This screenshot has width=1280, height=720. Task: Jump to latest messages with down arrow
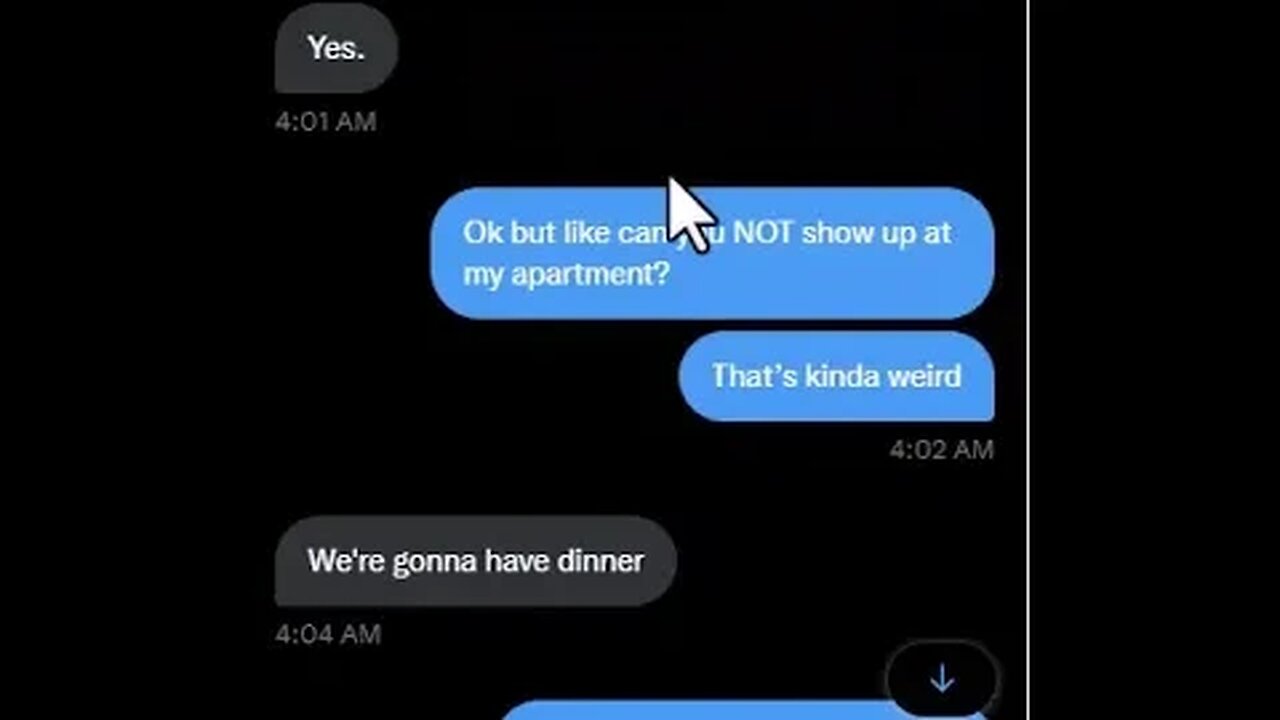pyautogui.click(x=941, y=680)
